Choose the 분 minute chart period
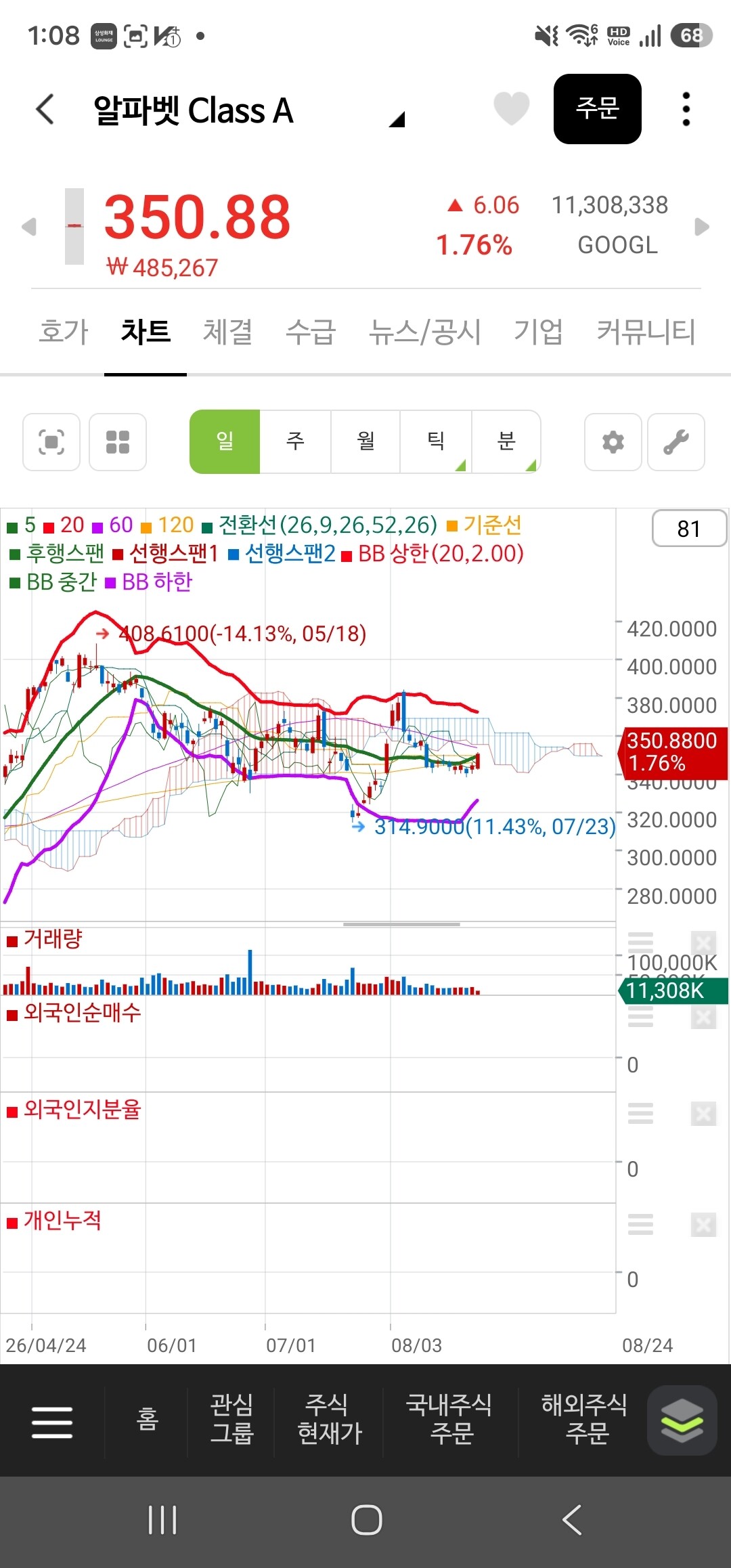 506,441
